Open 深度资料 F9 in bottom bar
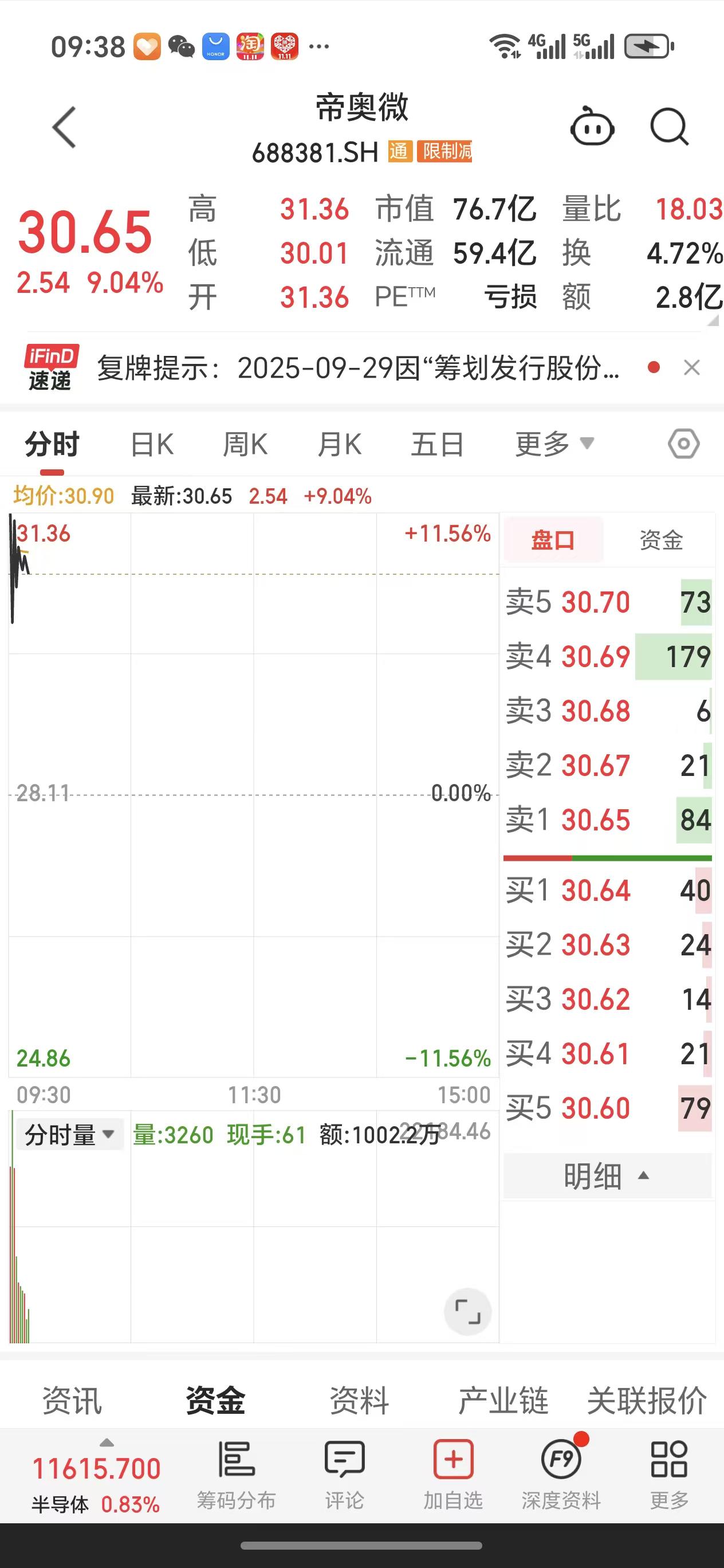 coord(561,1474)
